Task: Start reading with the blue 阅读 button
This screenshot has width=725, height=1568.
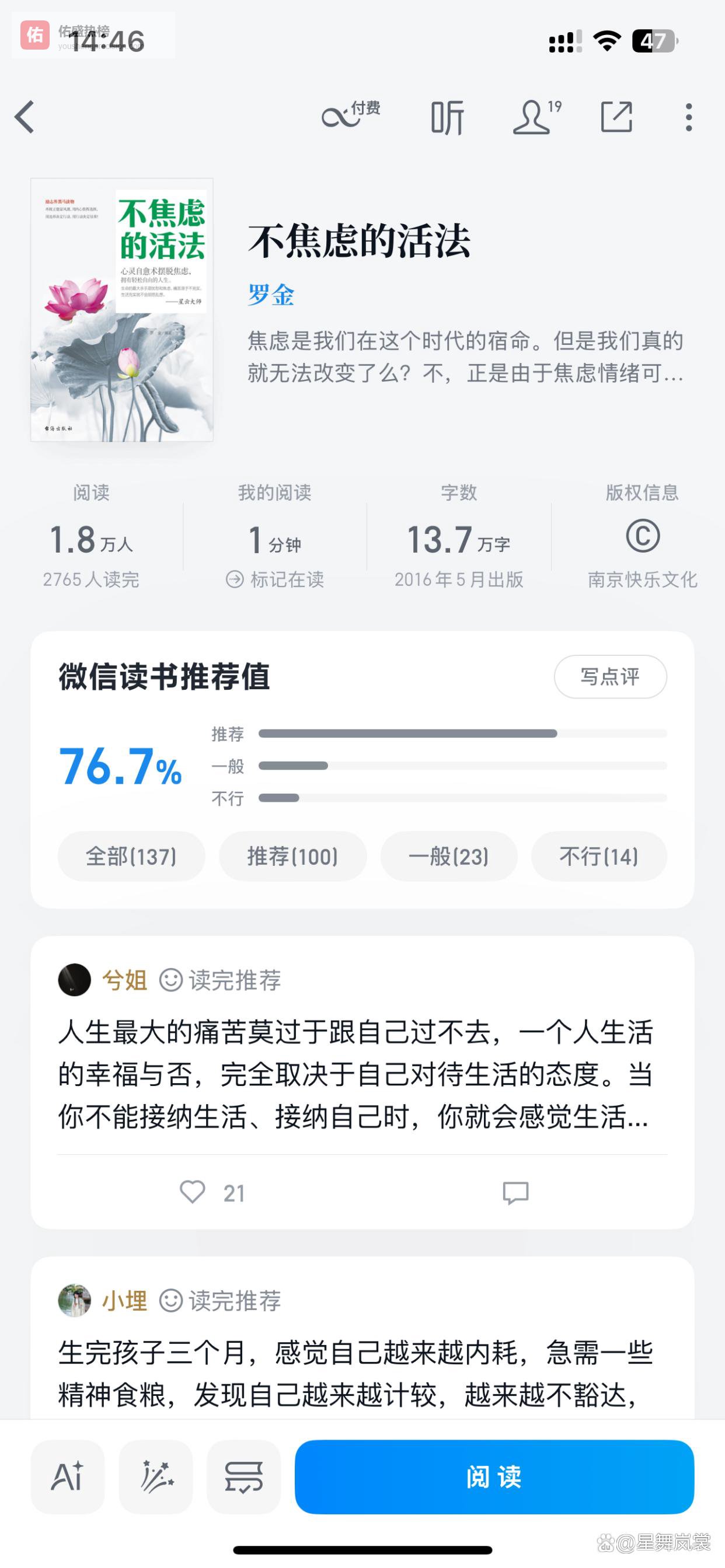Action: click(494, 1477)
